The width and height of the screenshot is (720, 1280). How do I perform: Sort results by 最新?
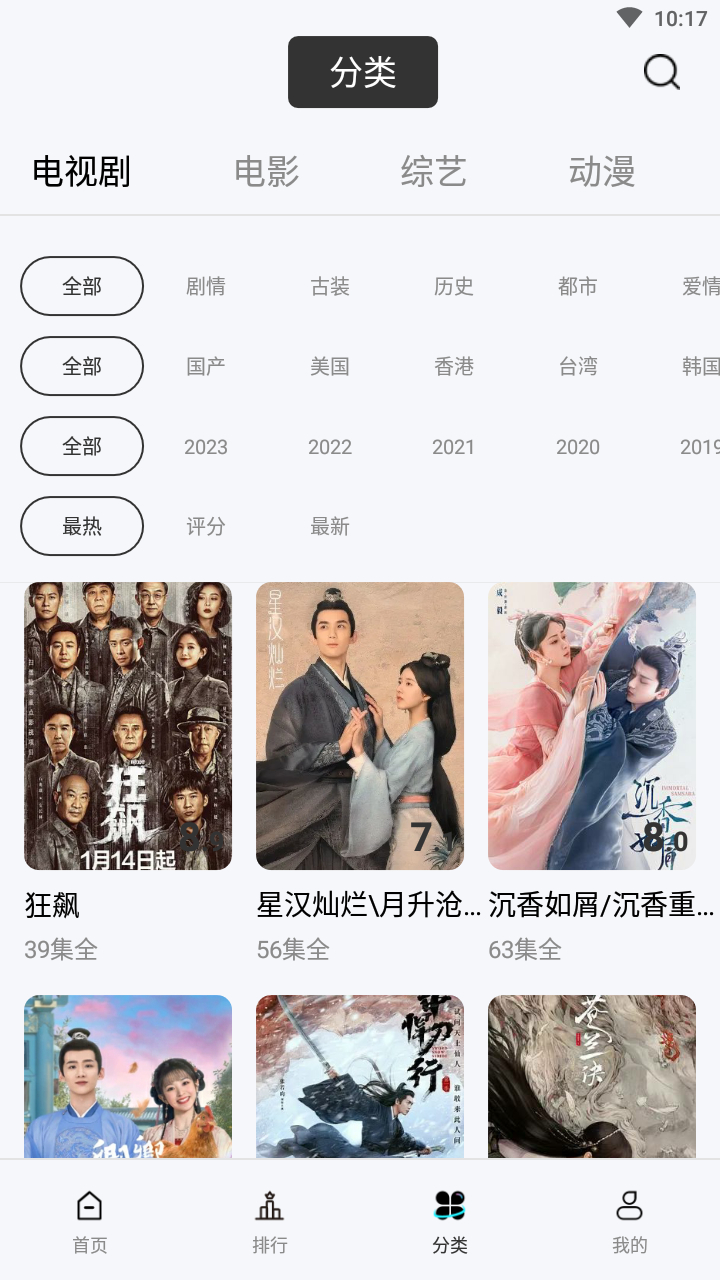click(330, 526)
